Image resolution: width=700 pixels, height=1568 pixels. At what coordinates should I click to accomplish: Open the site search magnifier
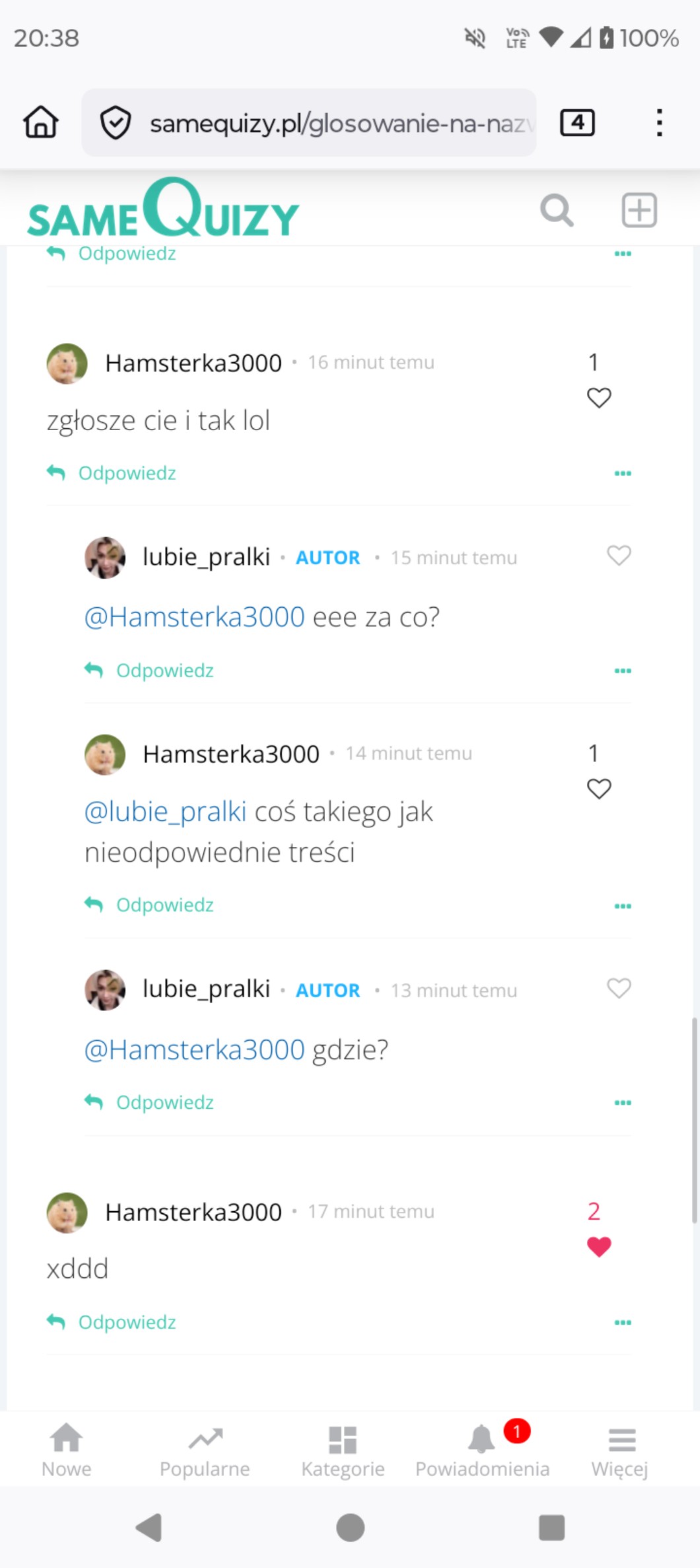point(556,211)
